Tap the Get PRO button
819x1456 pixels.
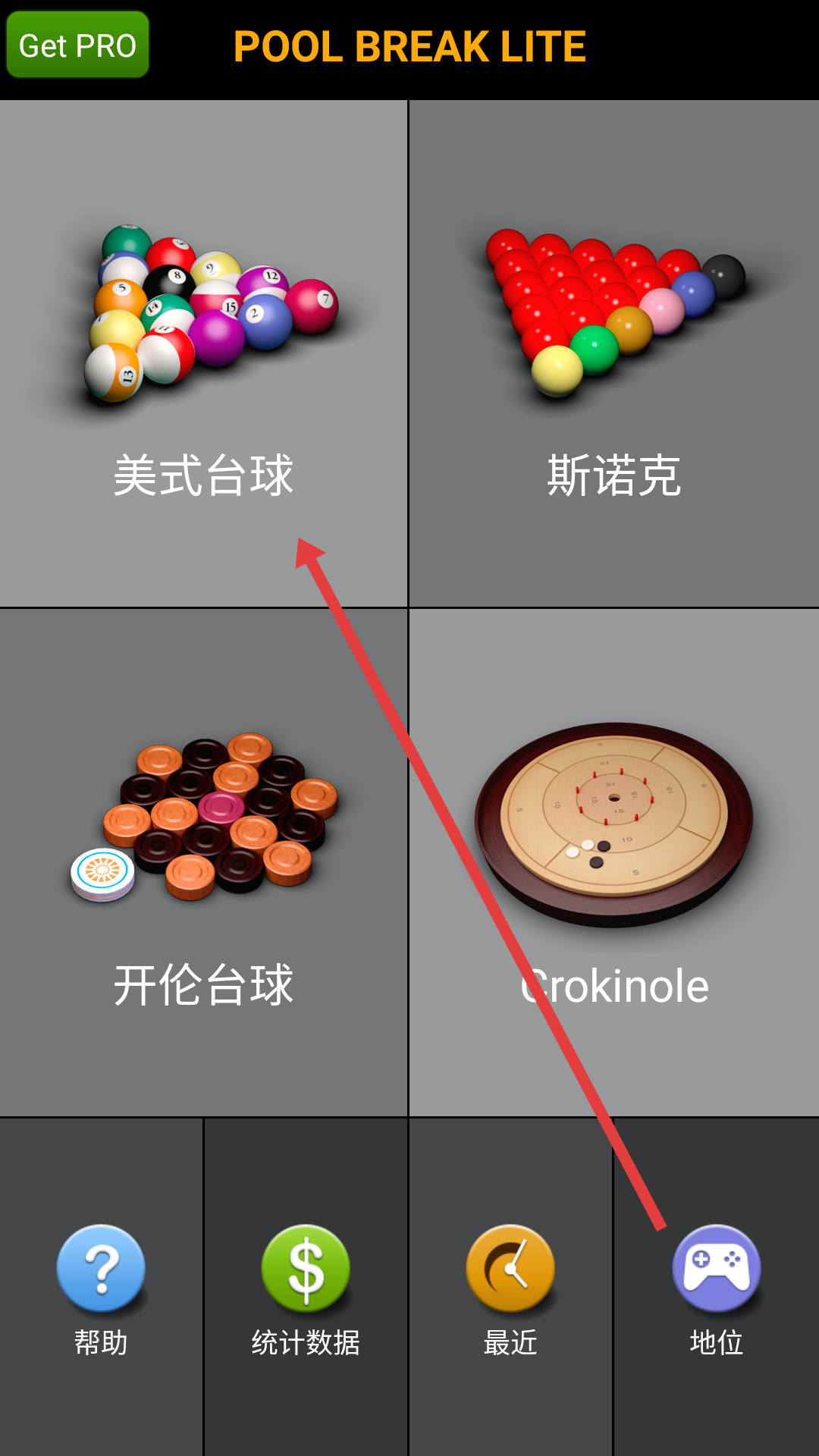point(77,45)
